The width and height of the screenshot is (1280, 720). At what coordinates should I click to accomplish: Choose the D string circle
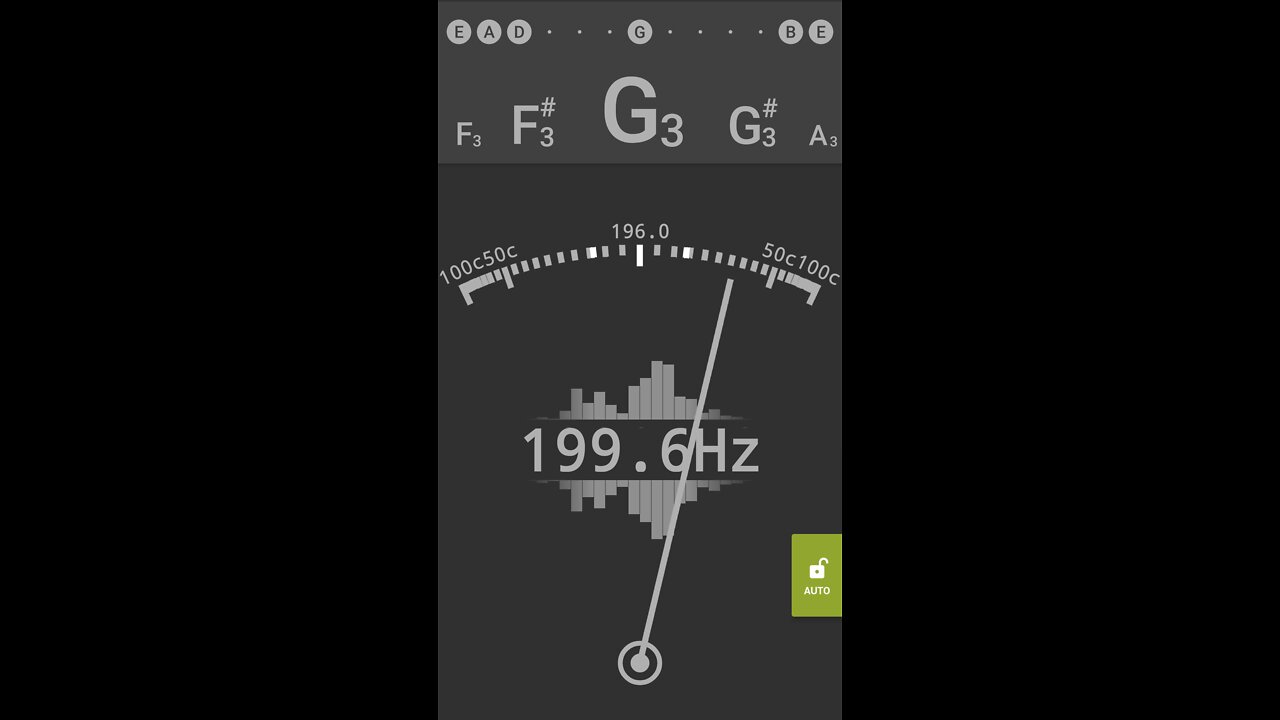click(519, 32)
